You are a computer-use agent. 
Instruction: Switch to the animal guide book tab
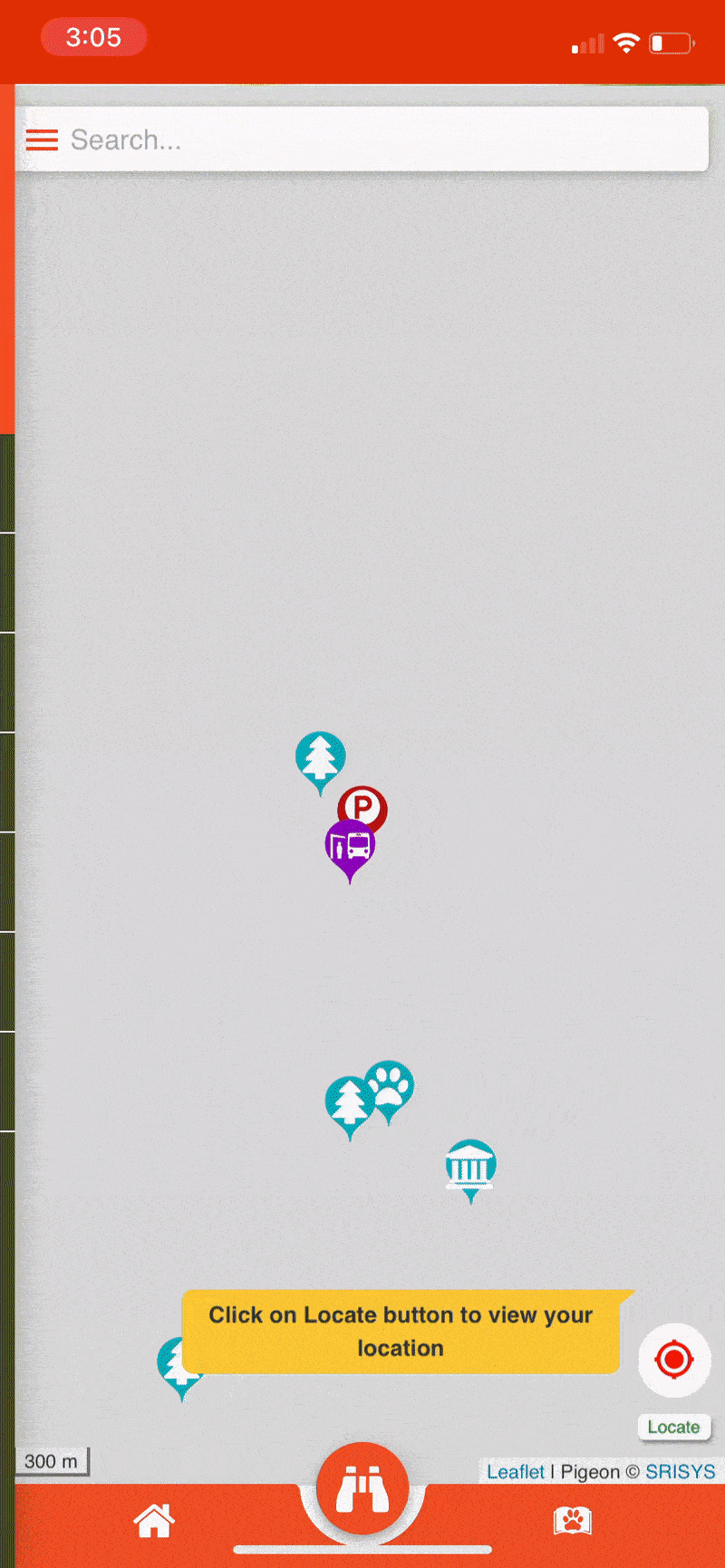(x=572, y=1521)
